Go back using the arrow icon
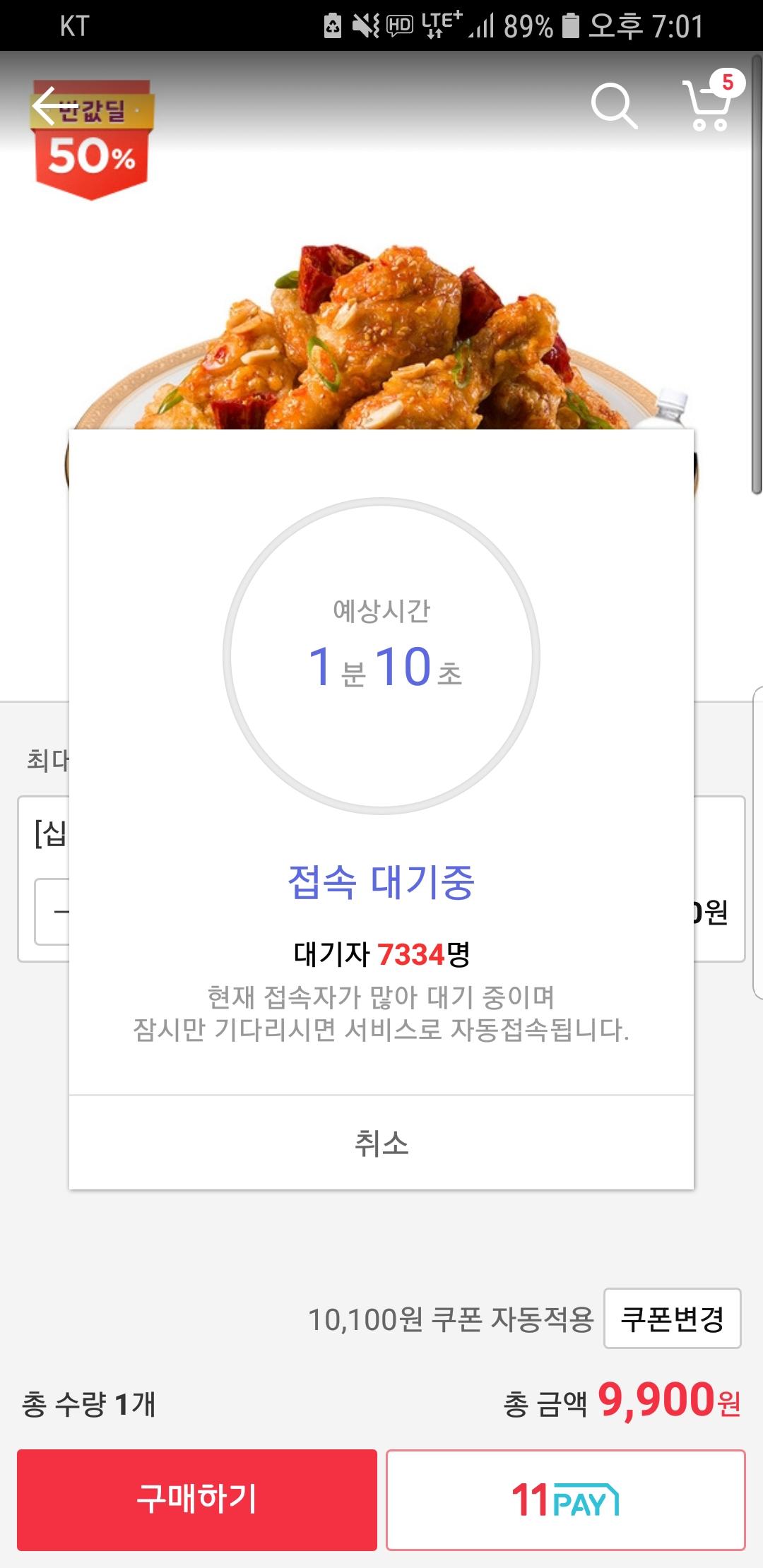 [x=54, y=106]
